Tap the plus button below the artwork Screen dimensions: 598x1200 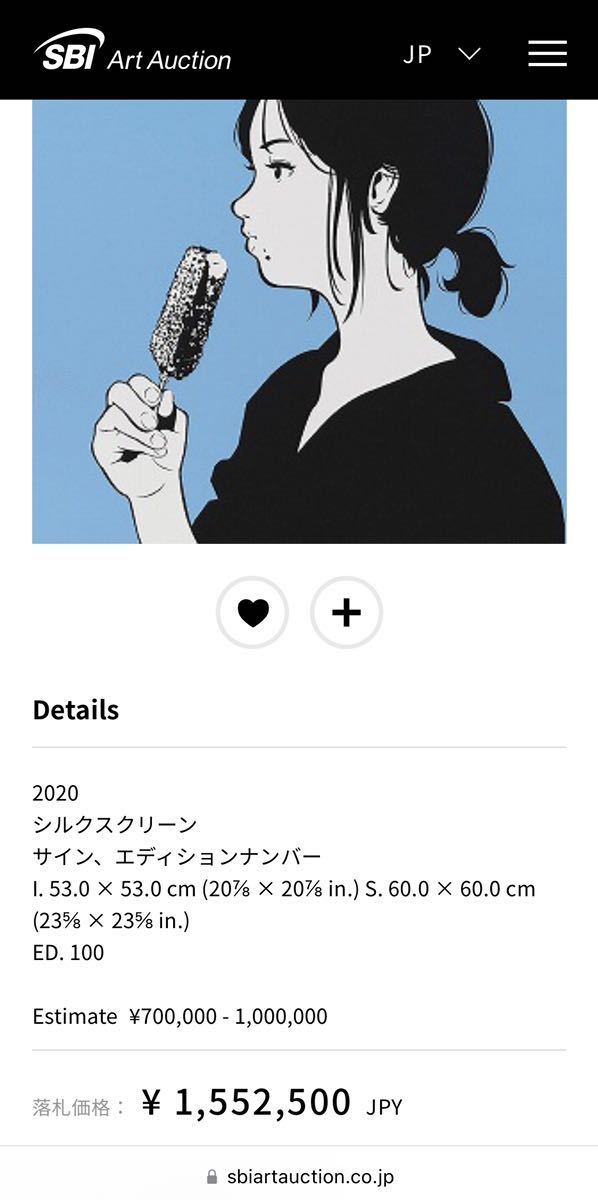pyautogui.click(x=346, y=612)
